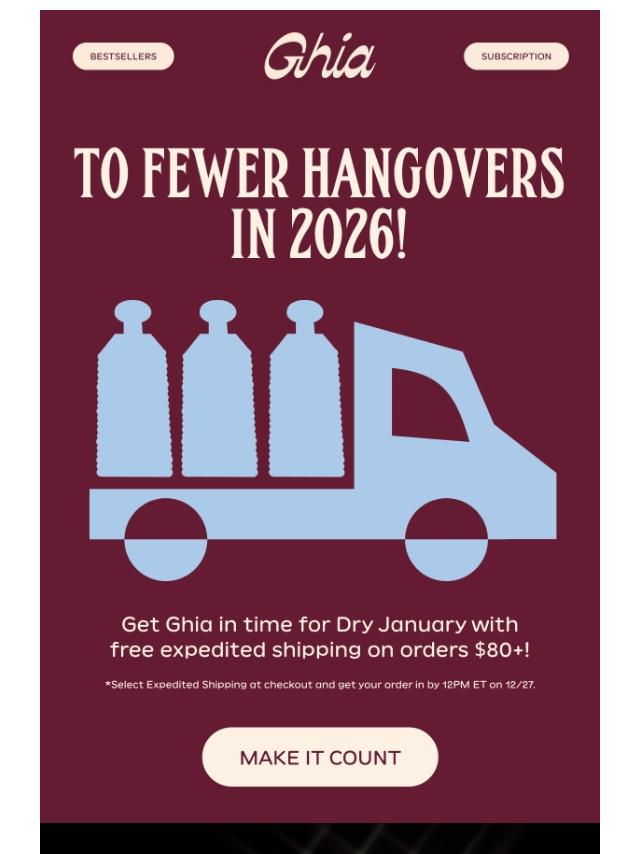Viewport: 640px width, 854px height.
Task: Go to the Subscription page
Action: click(x=516, y=57)
